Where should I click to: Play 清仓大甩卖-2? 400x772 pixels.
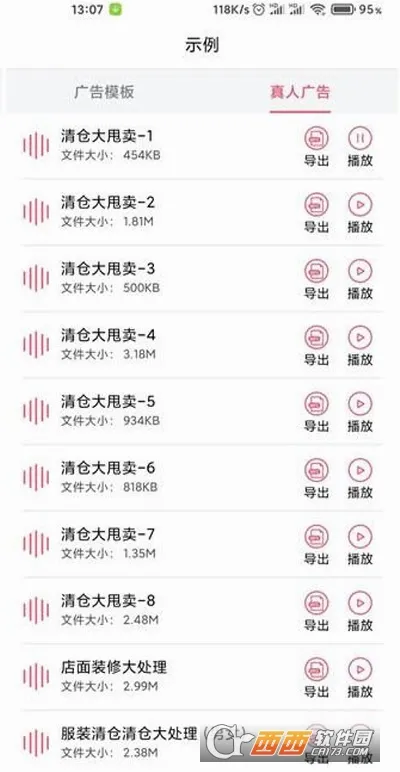point(360,213)
